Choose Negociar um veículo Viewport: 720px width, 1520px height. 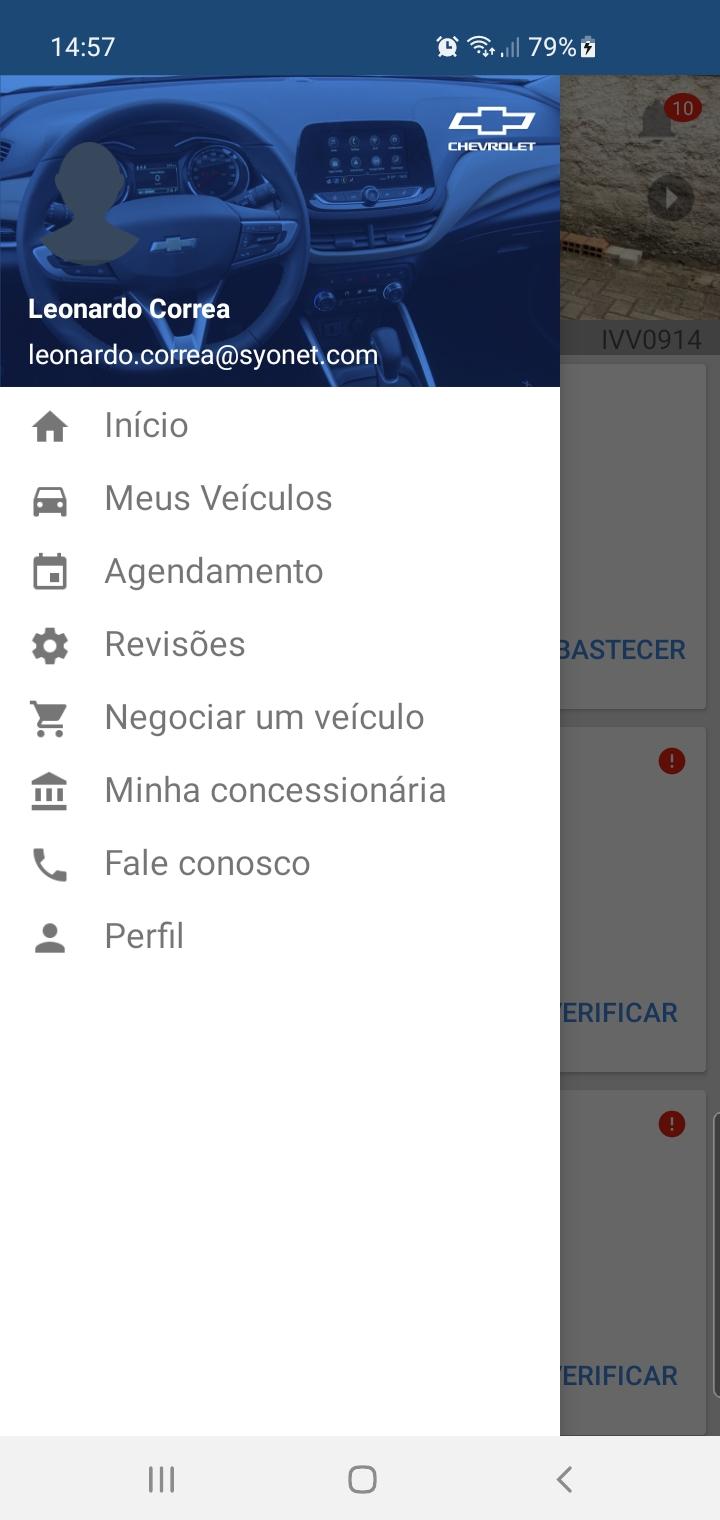pyautogui.click(x=264, y=718)
